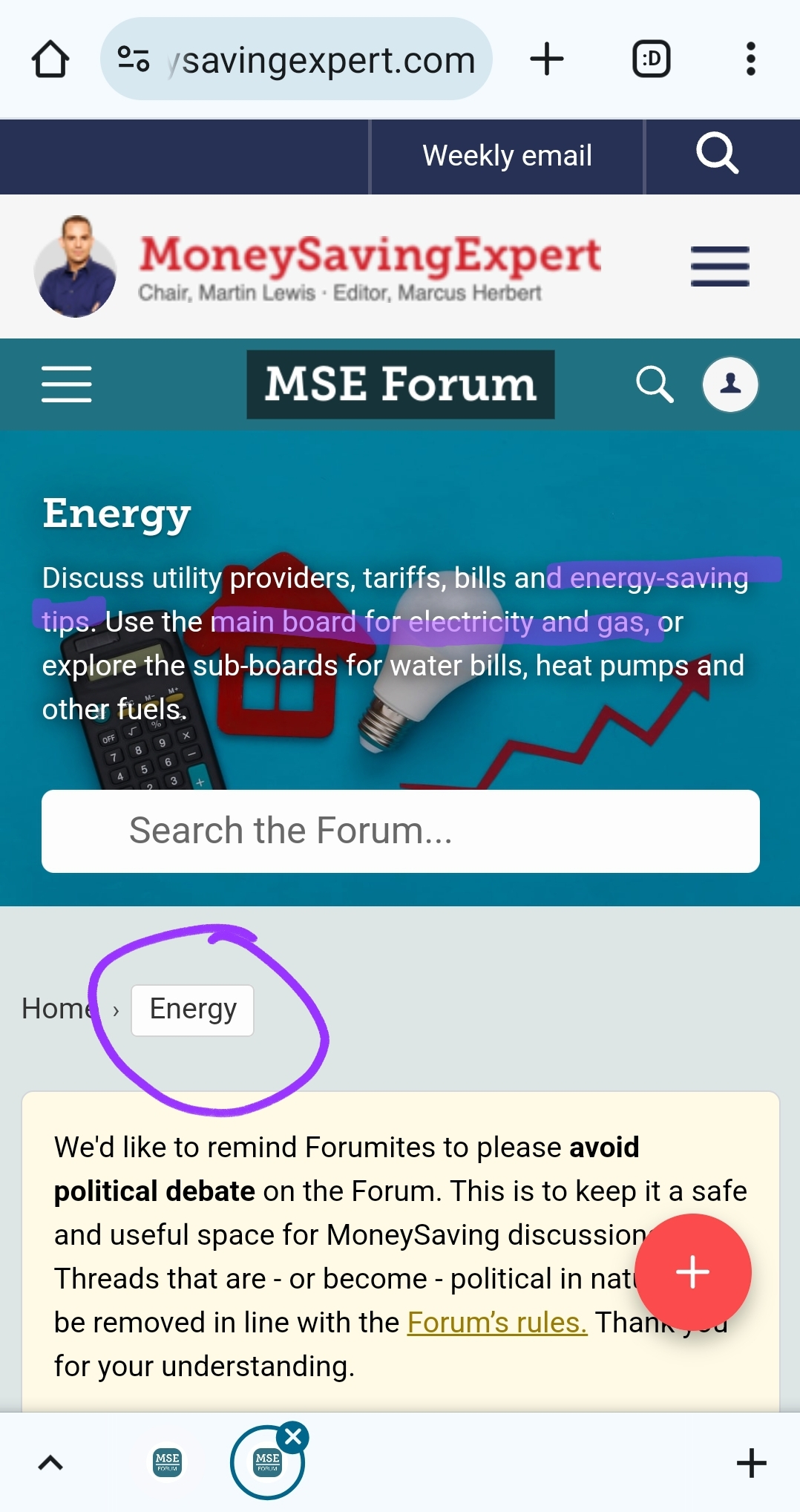Open the tab switcher
The height and width of the screenshot is (1512, 800).
point(652,59)
